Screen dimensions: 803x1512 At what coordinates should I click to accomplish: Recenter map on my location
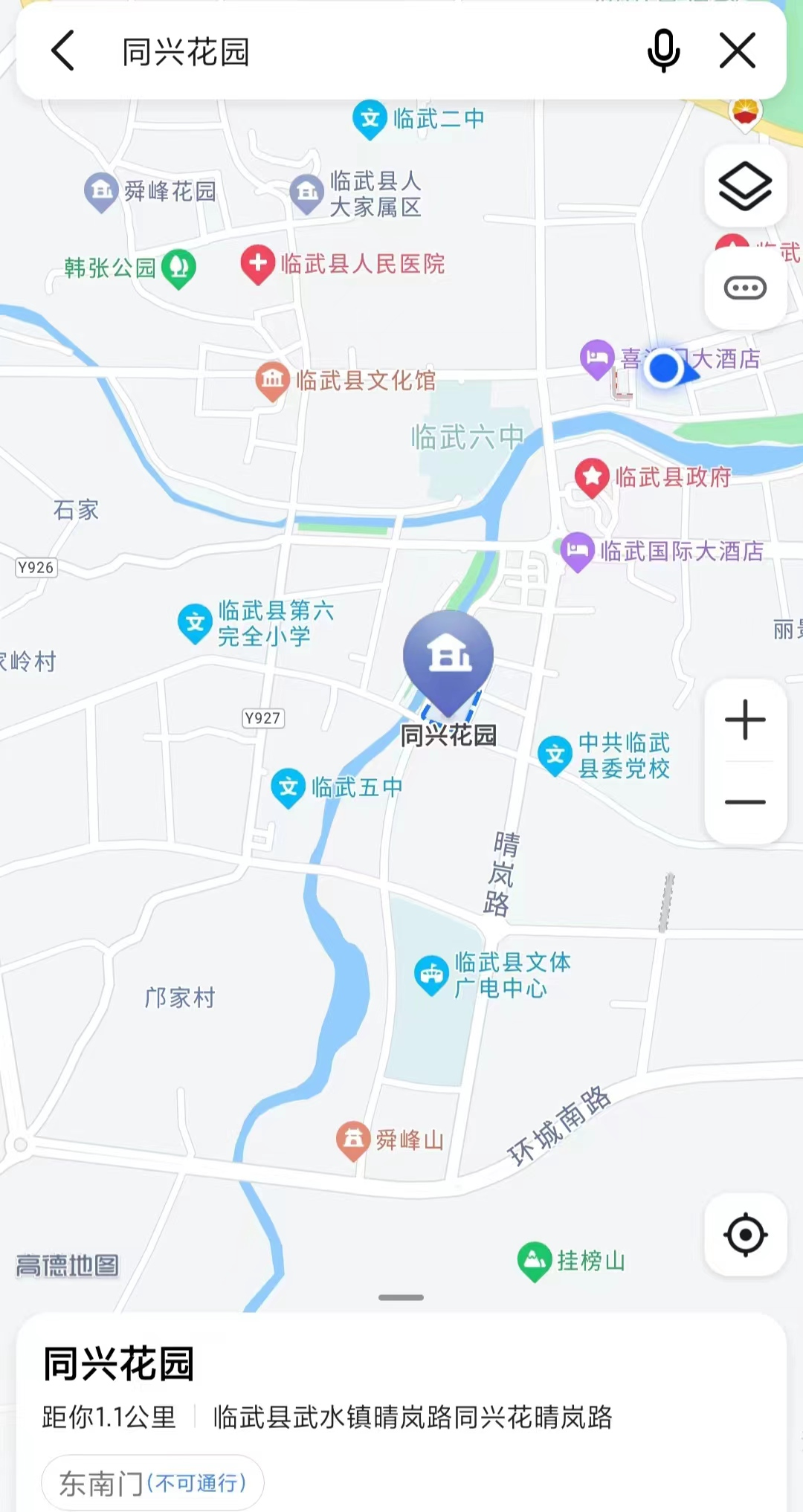tap(745, 1235)
